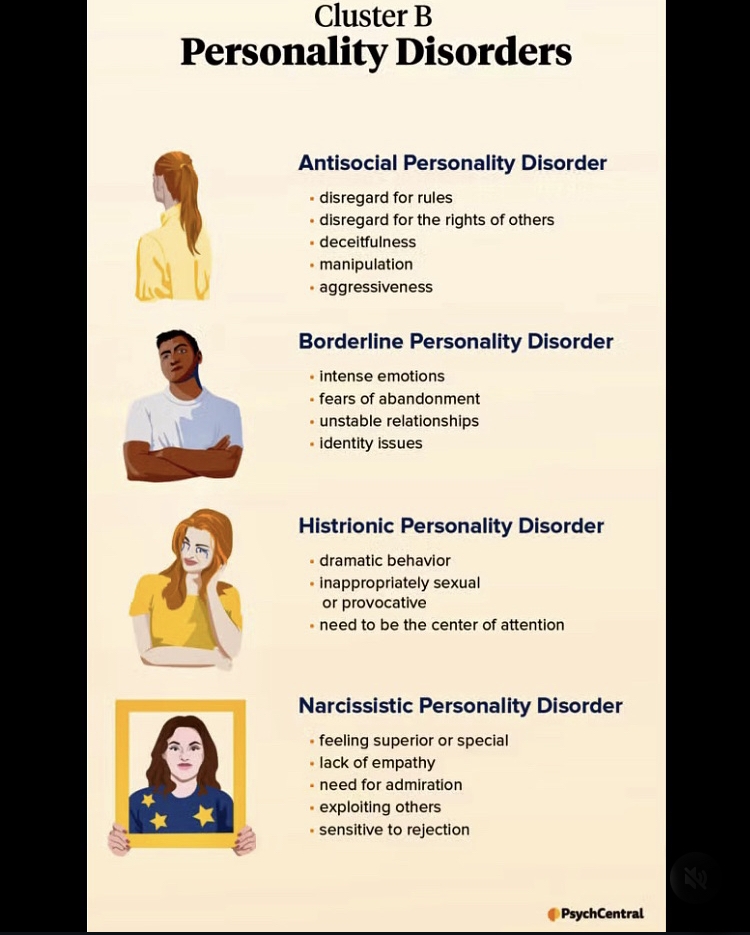This screenshot has height=935, width=750.
Task: Unmute the video sound
Action: click(694, 878)
